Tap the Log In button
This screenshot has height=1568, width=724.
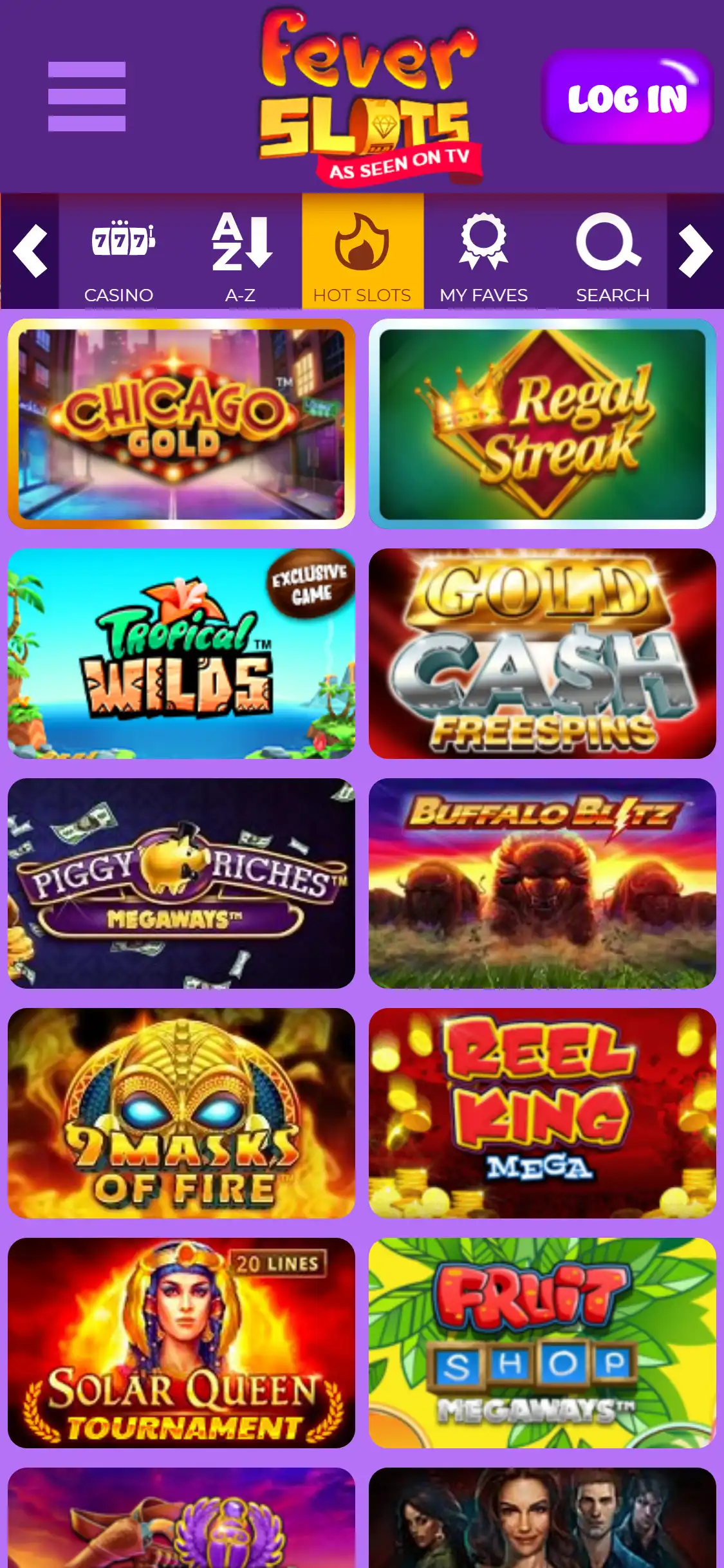point(627,97)
